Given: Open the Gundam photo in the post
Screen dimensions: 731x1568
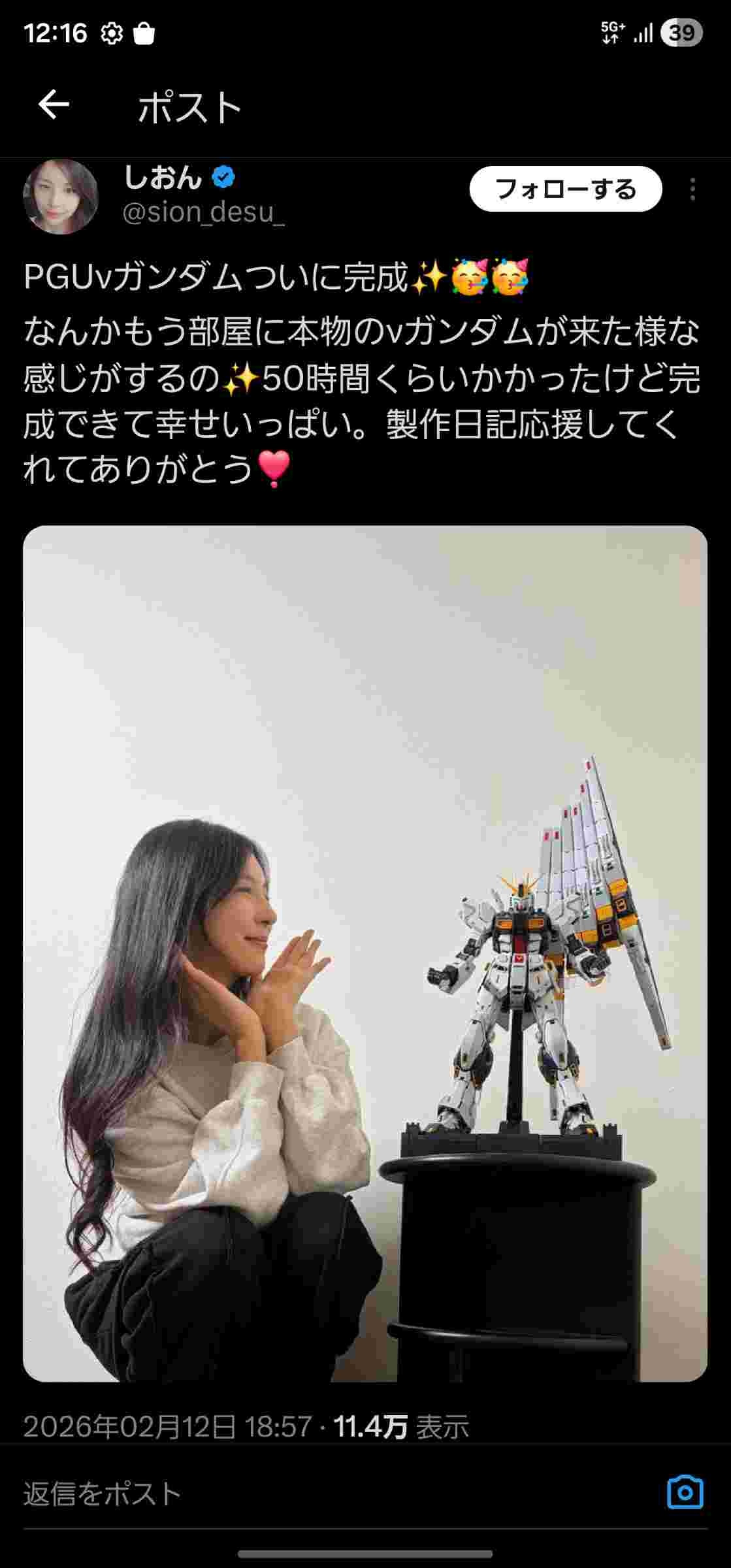Looking at the screenshot, I should click(x=365, y=953).
